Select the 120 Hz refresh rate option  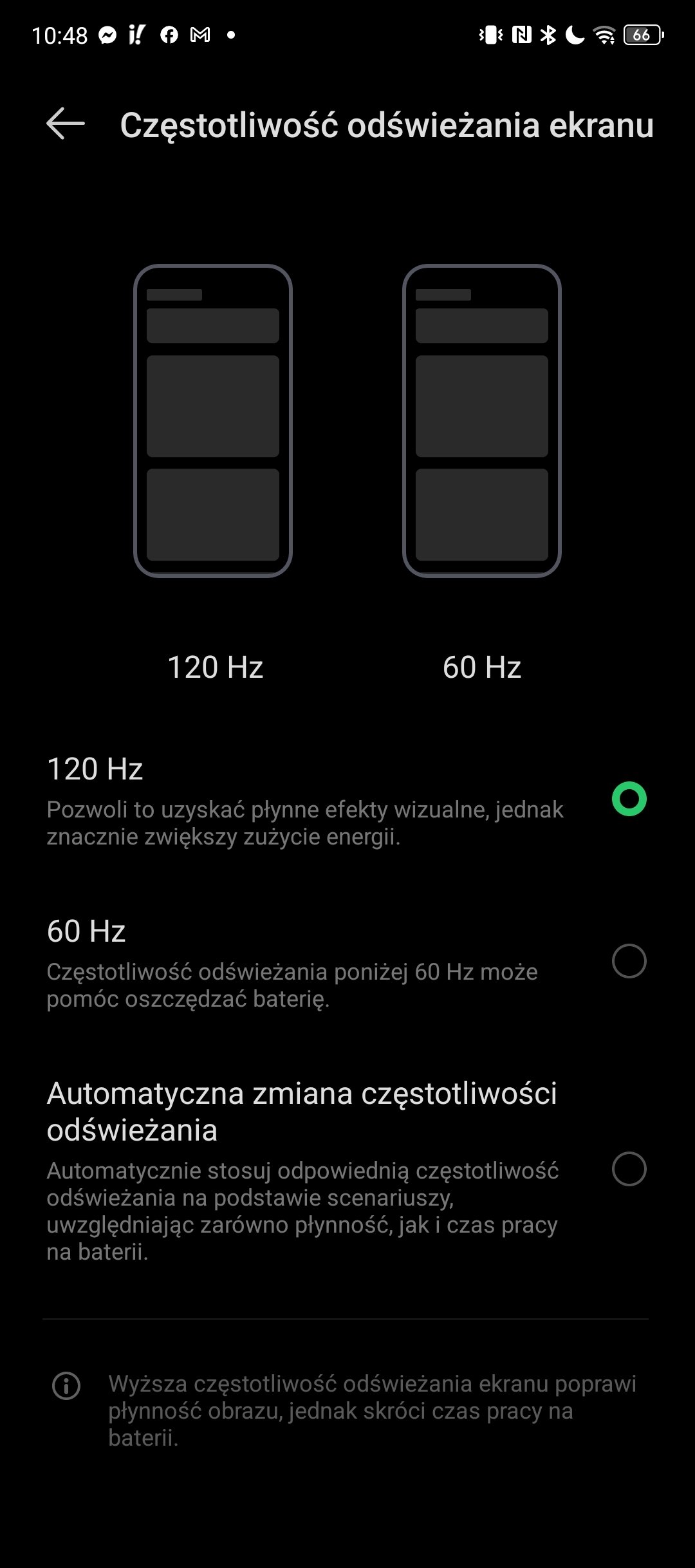[347, 800]
